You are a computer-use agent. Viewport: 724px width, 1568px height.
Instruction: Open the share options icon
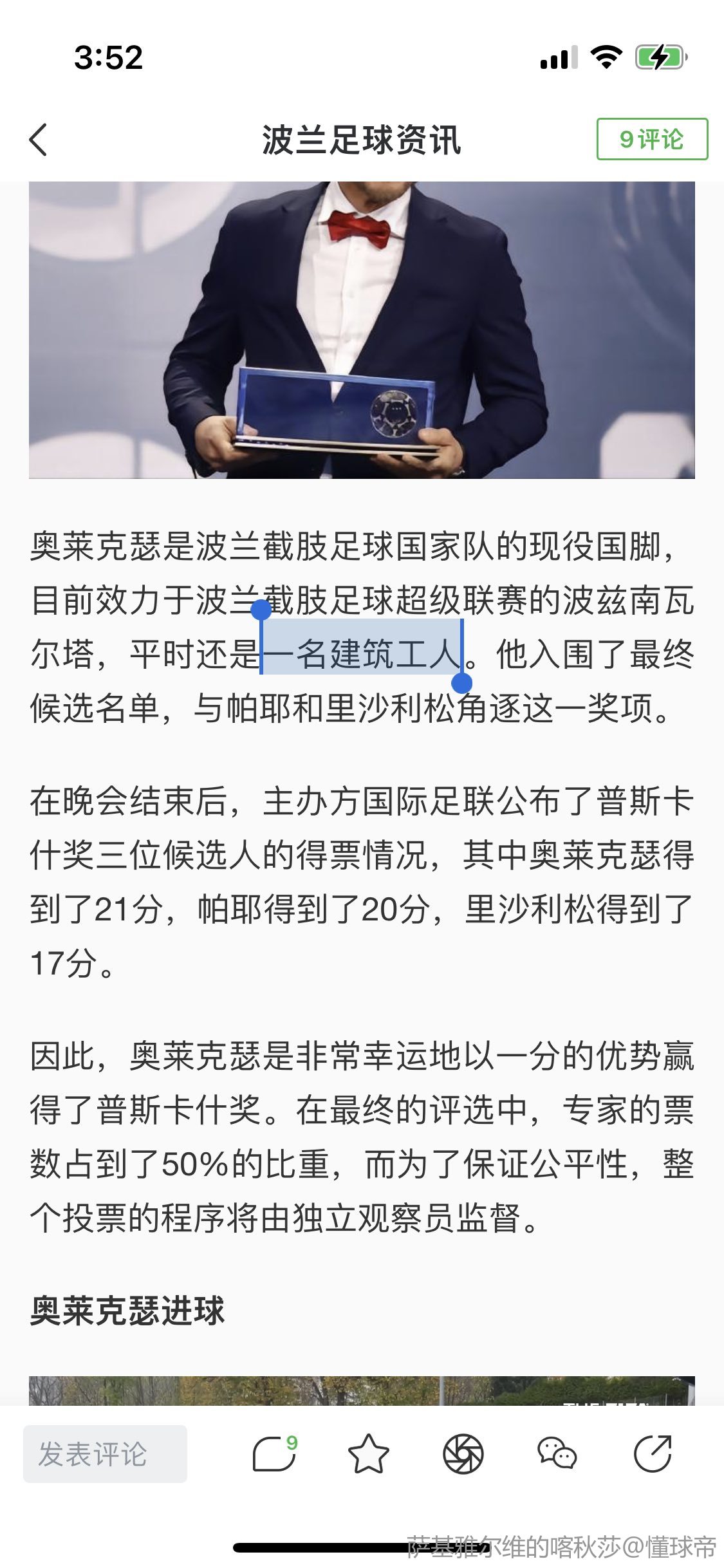click(x=652, y=1454)
